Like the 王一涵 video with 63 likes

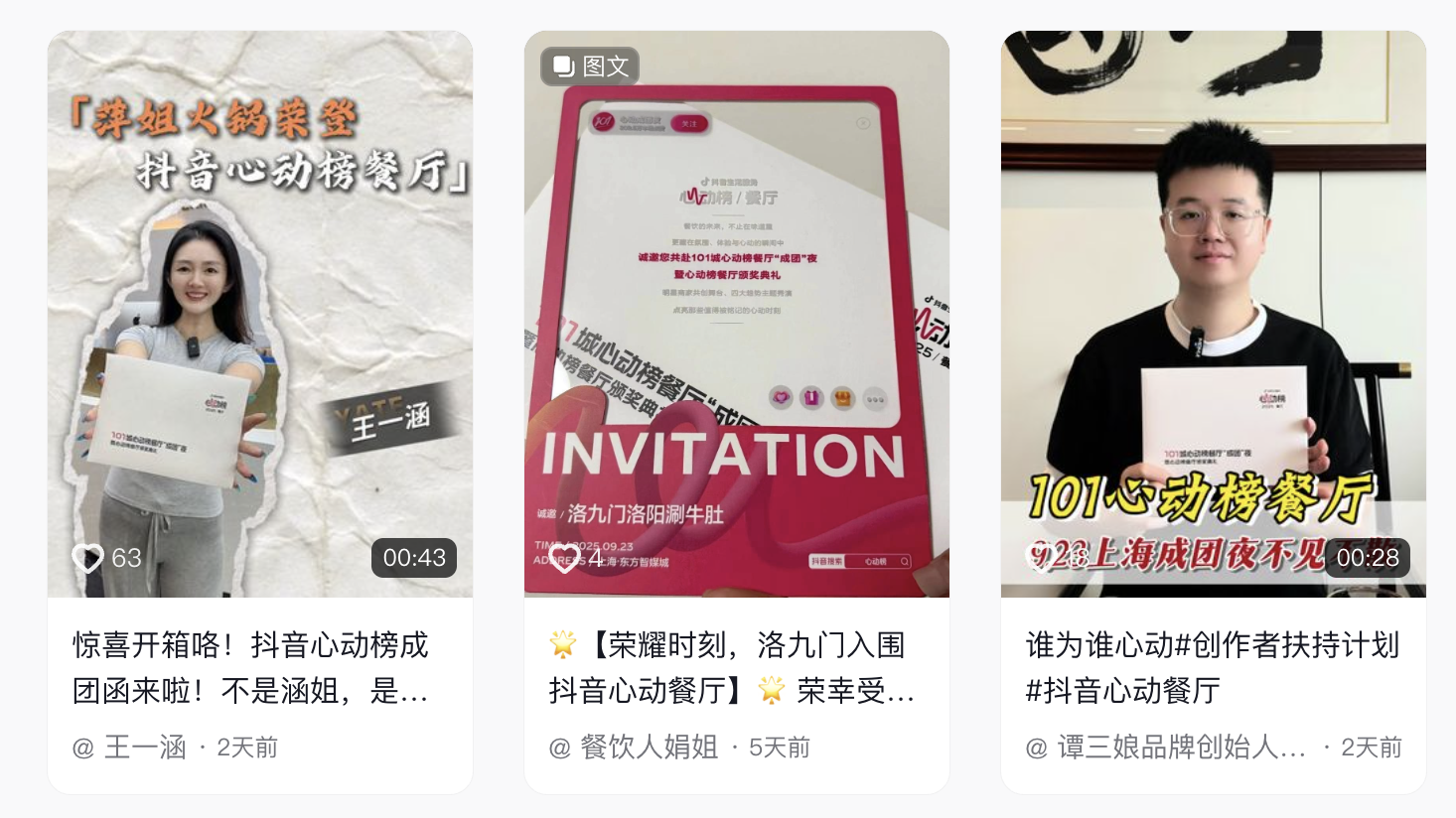click(88, 558)
